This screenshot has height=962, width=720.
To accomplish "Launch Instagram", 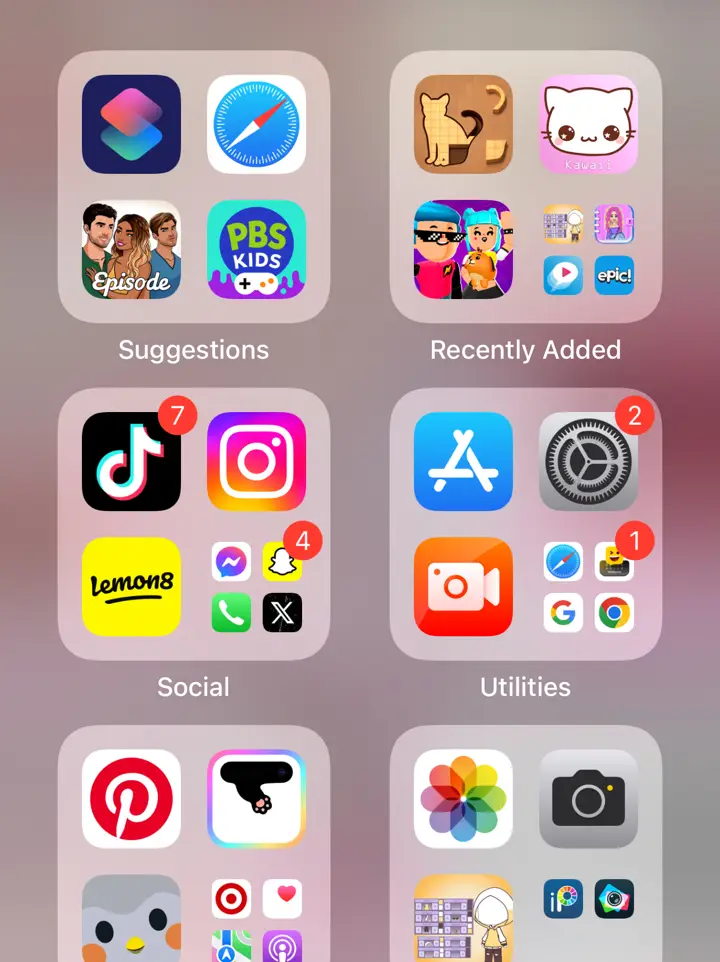I will click(x=256, y=461).
